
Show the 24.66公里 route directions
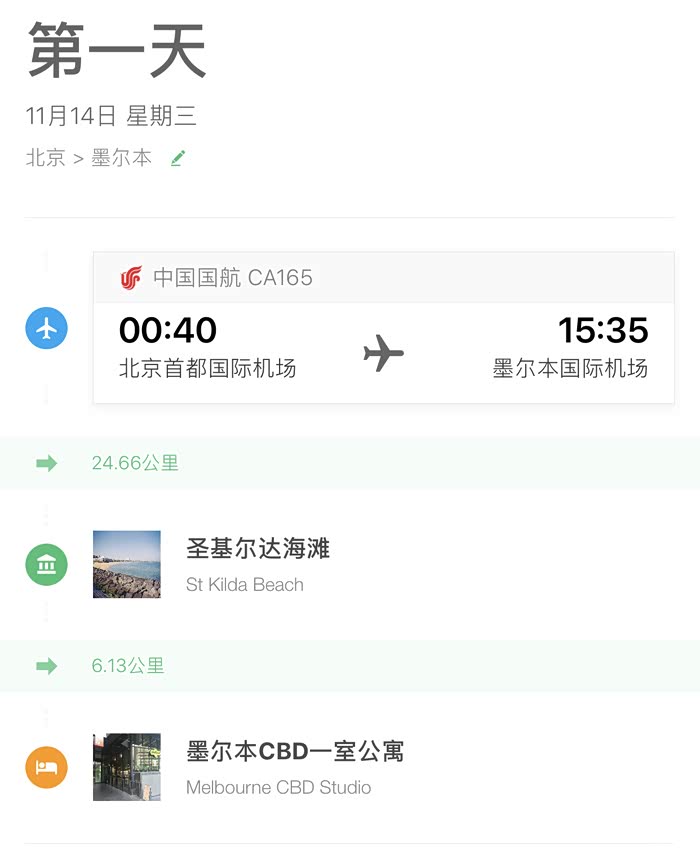(135, 463)
